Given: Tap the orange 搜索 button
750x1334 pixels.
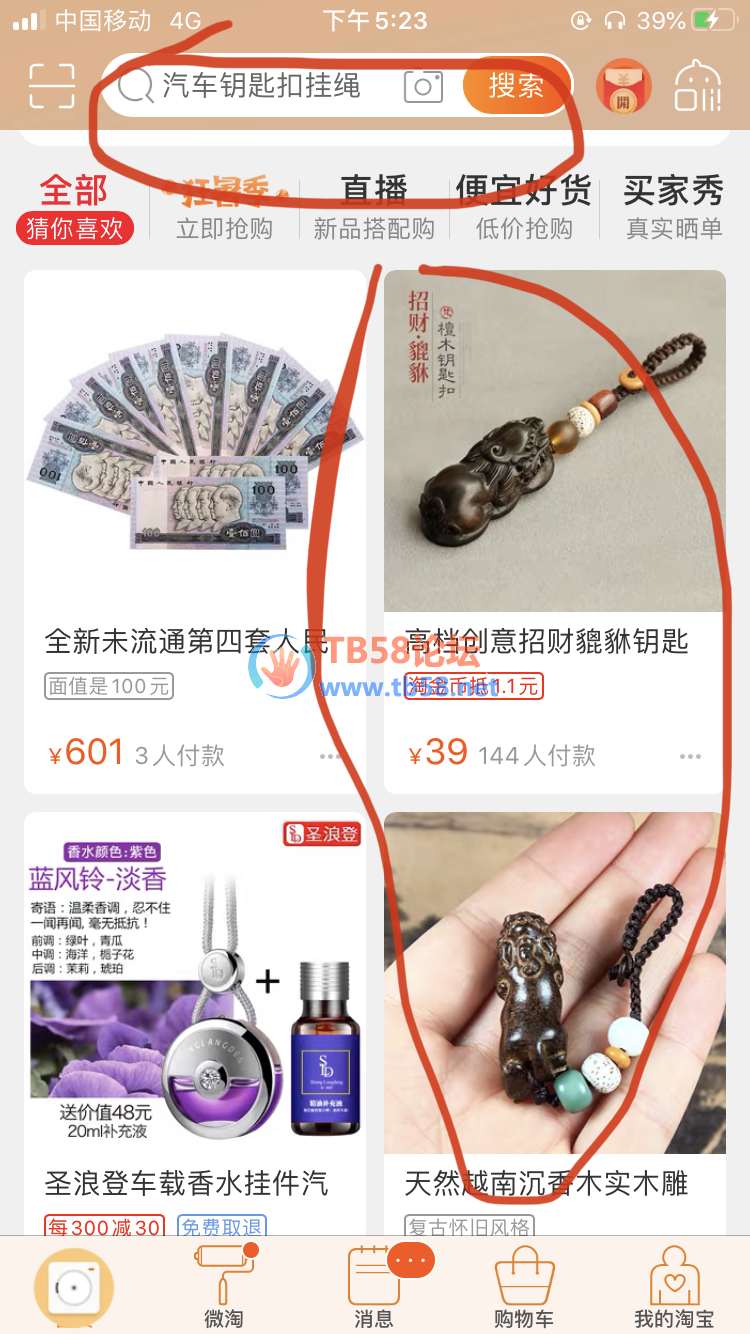Looking at the screenshot, I should pyautogui.click(x=516, y=87).
